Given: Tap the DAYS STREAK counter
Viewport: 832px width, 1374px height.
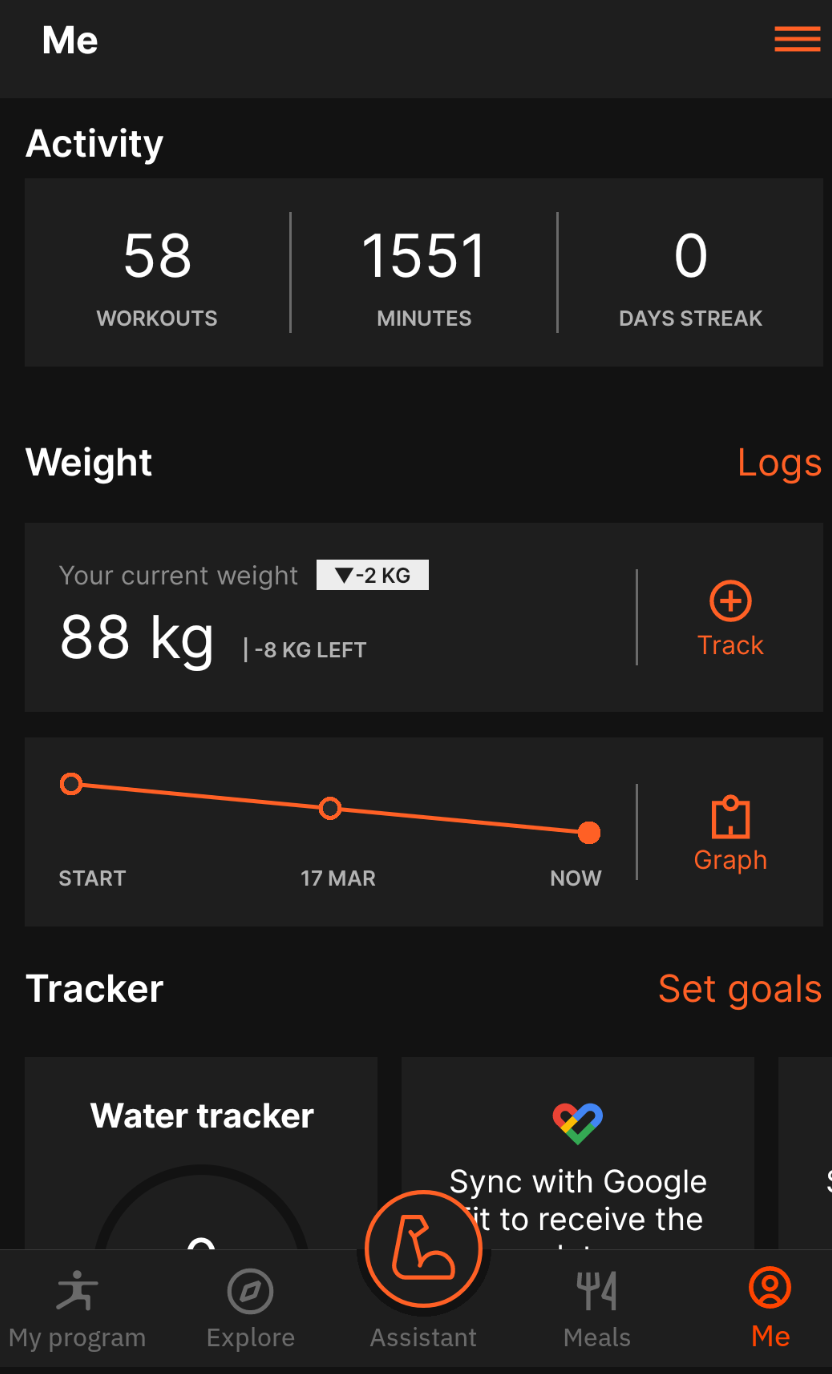Looking at the screenshot, I should [691, 272].
